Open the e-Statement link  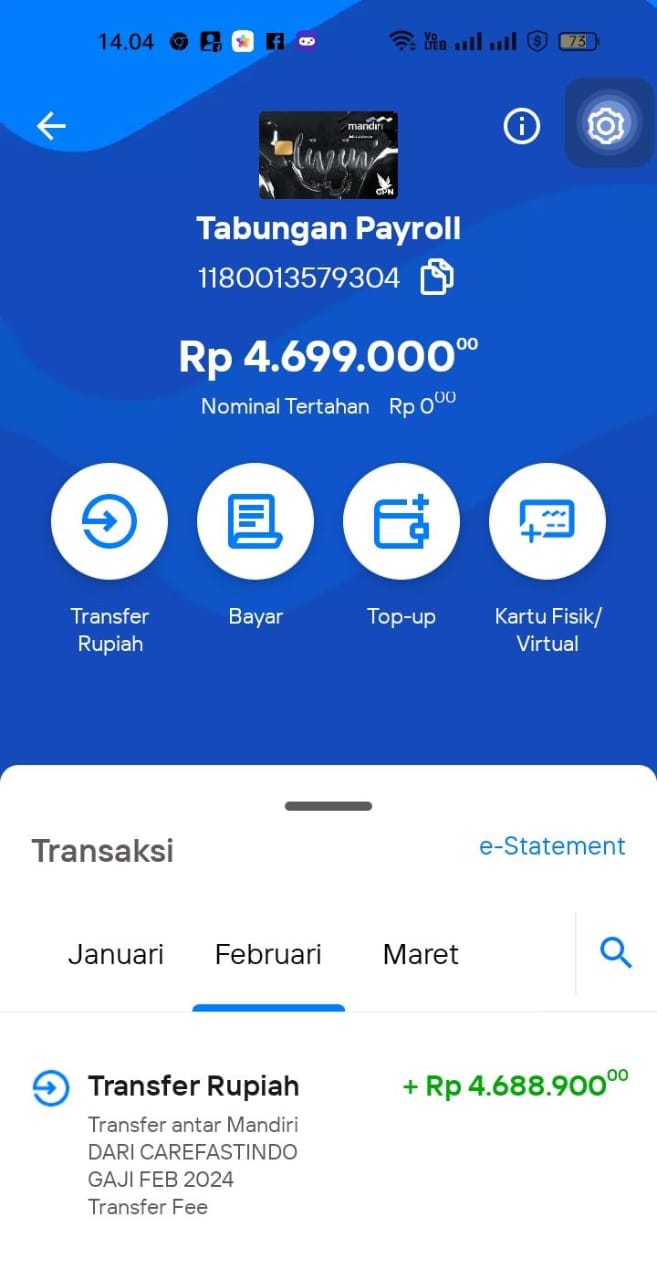pyautogui.click(x=552, y=846)
